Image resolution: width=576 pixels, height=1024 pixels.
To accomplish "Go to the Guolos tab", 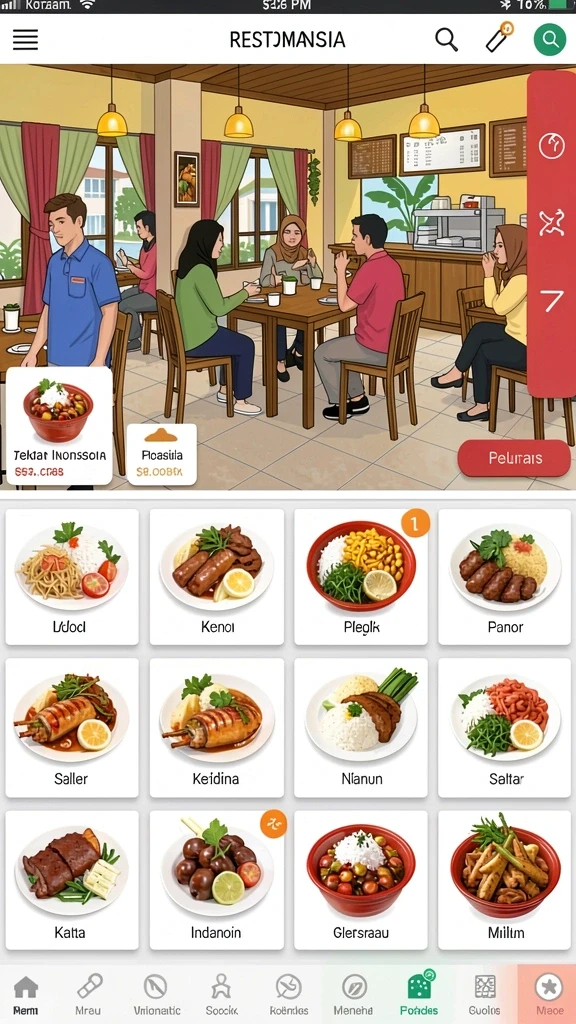I will [x=485, y=994].
